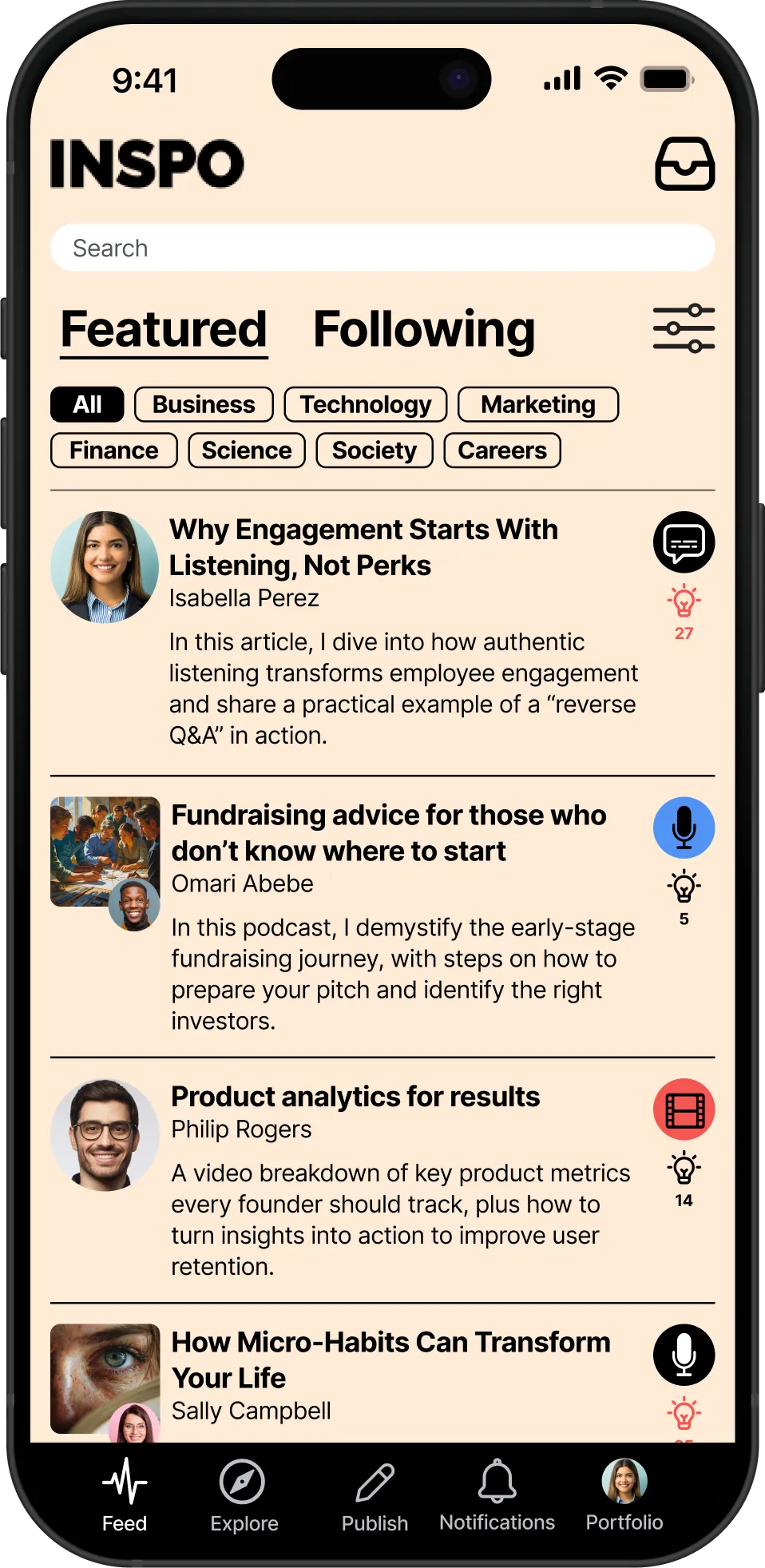Open Omari Abebe's fundraising podcast

pyautogui.click(x=389, y=832)
